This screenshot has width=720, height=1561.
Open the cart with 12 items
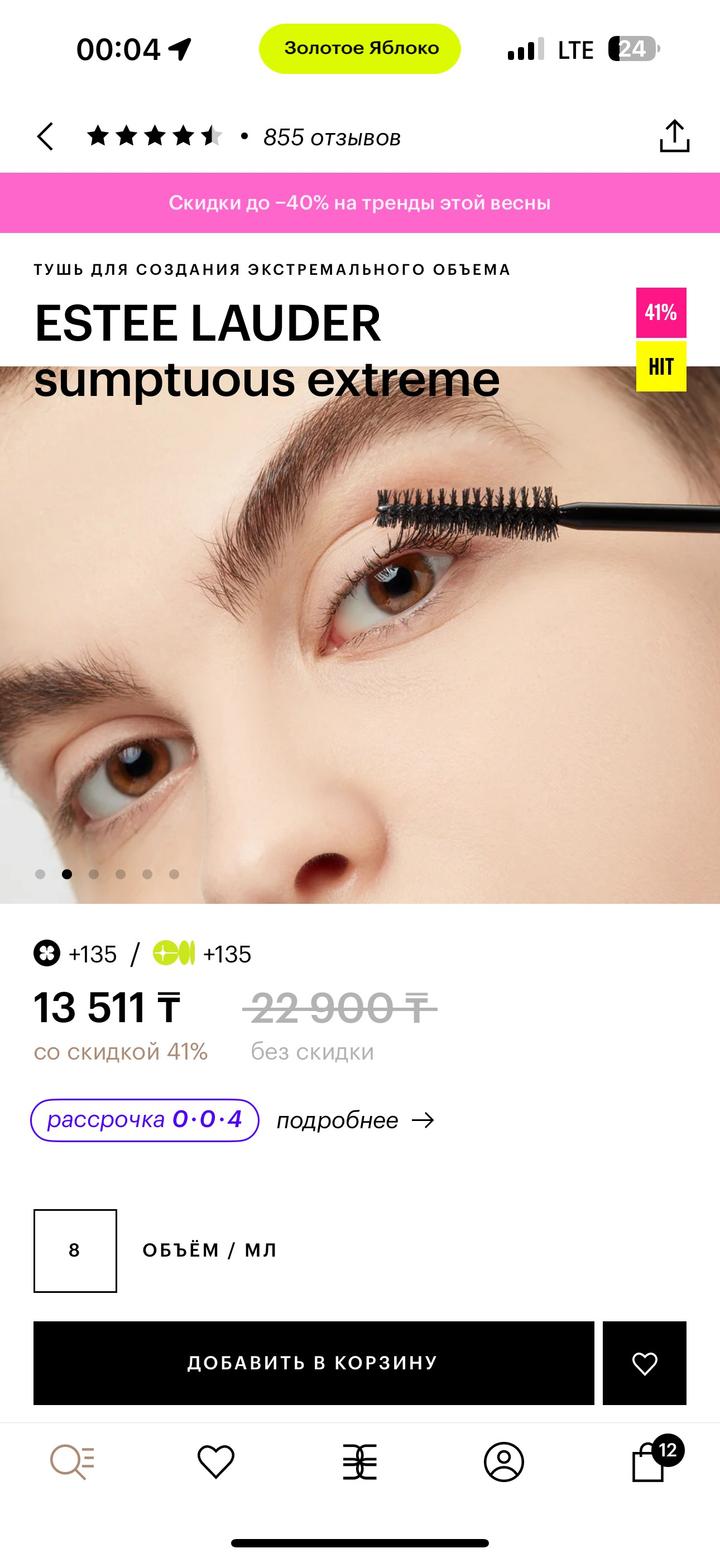coord(649,1462)
